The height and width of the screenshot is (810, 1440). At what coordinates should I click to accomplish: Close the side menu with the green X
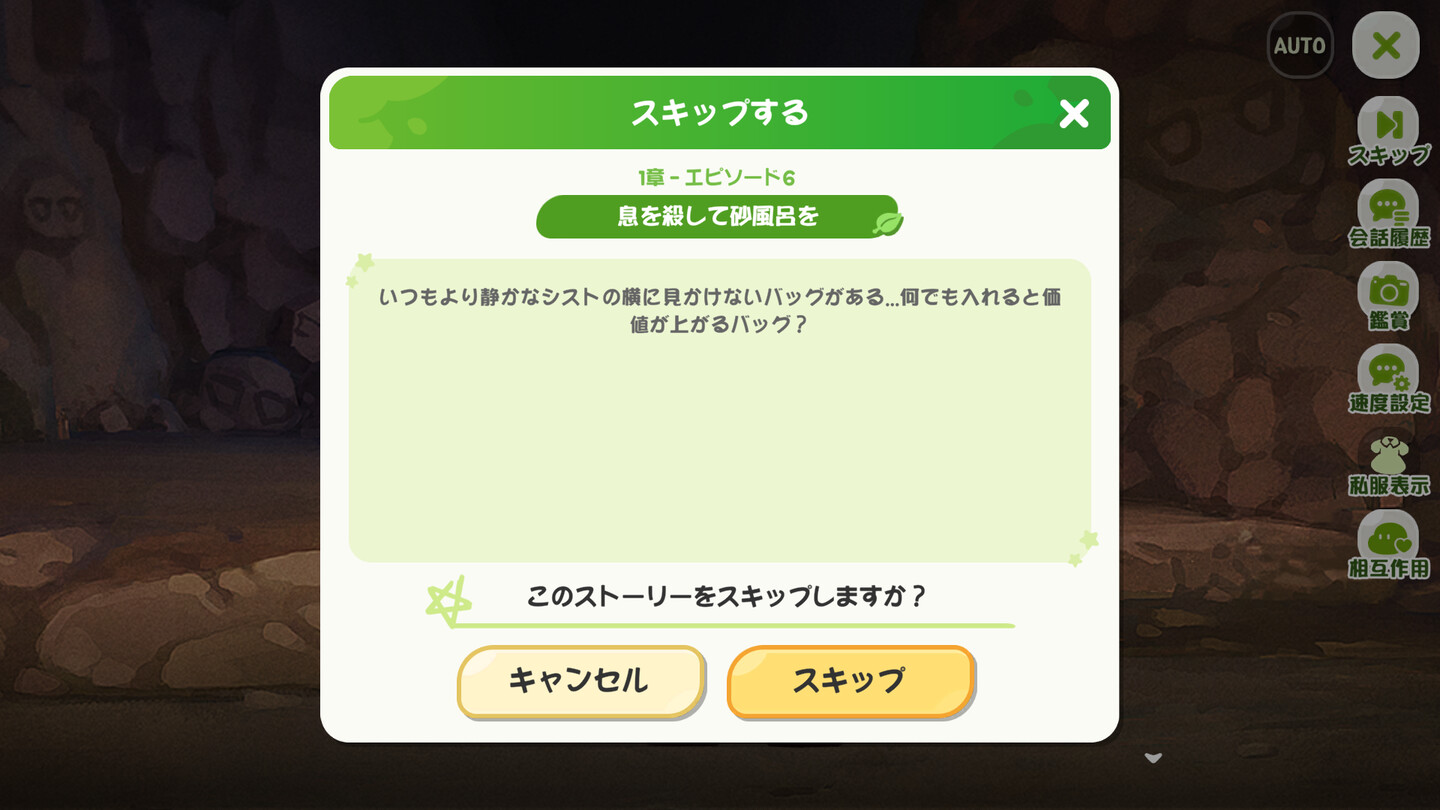[x=1385, y=45]
